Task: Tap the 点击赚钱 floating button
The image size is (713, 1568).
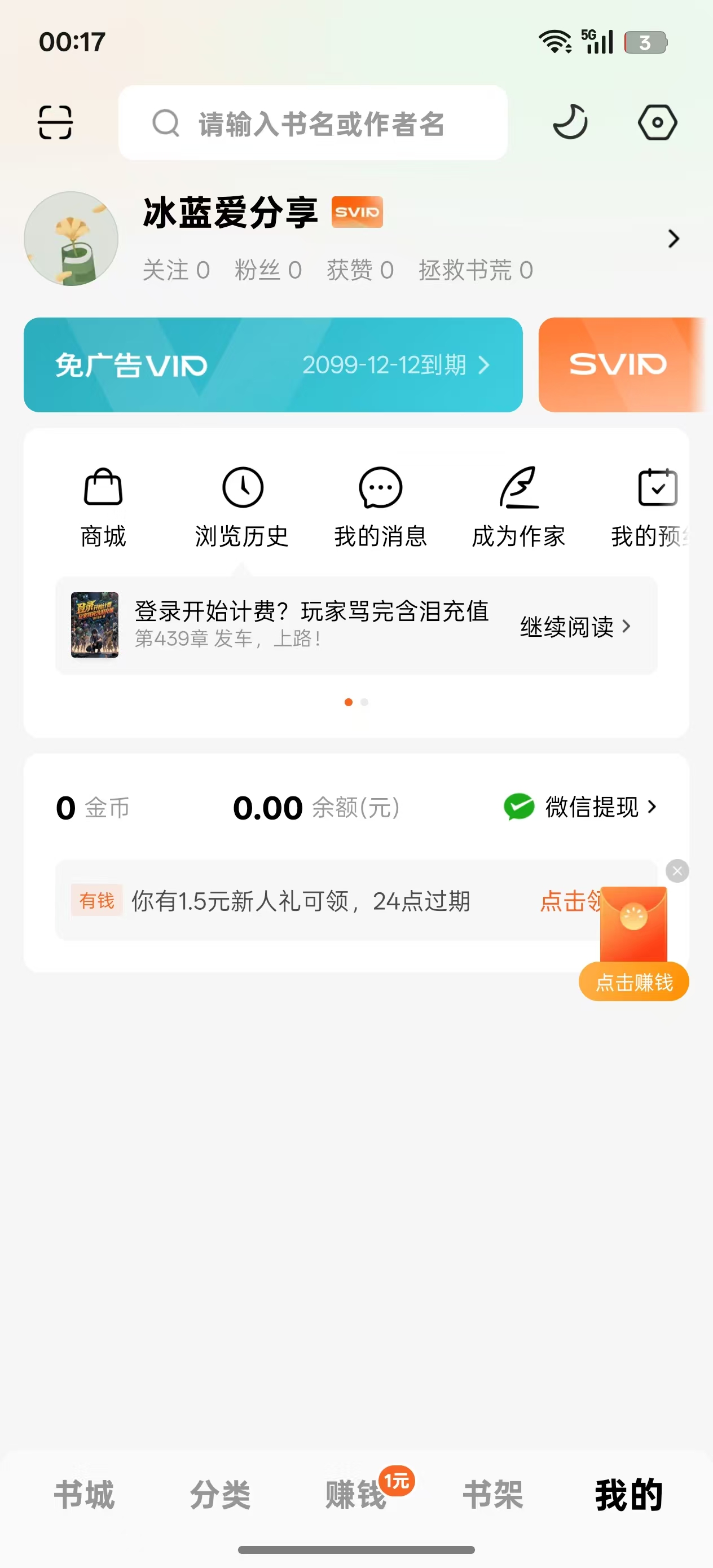Action: point(633,982)
